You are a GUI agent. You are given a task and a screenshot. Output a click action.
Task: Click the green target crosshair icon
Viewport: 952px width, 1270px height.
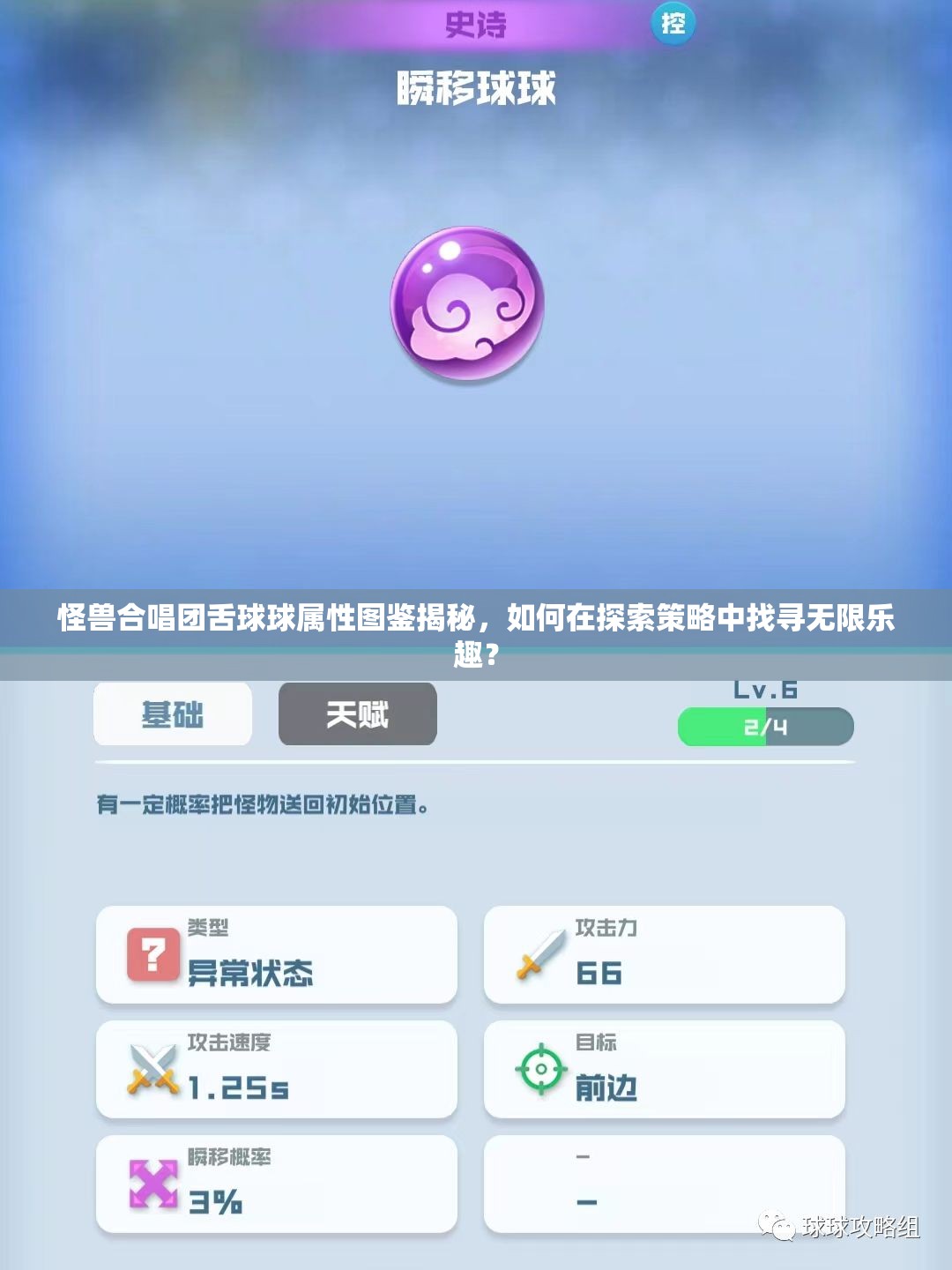coord(539,1067)
